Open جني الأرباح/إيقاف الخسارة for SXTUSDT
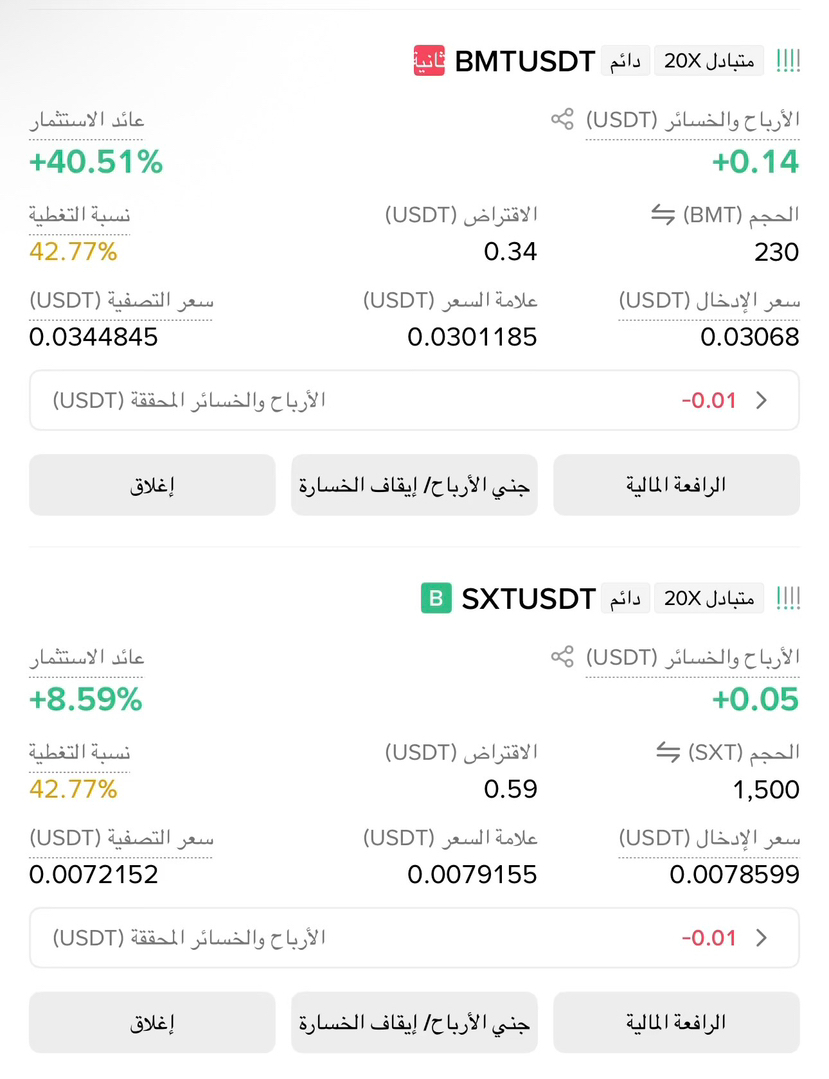 click(414, 1023)
